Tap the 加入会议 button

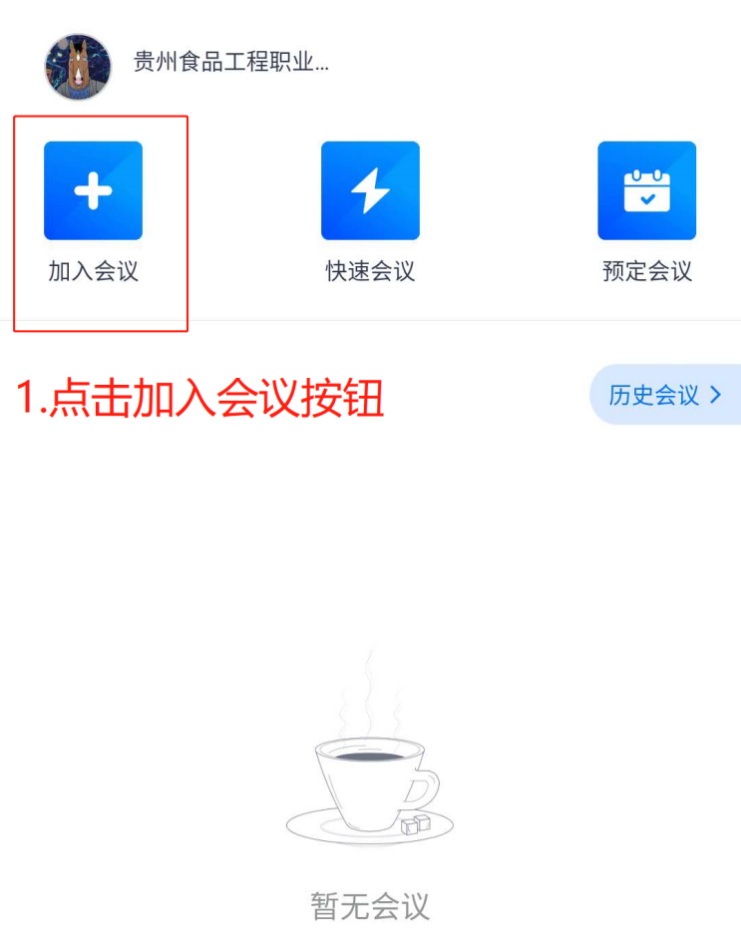93,191
